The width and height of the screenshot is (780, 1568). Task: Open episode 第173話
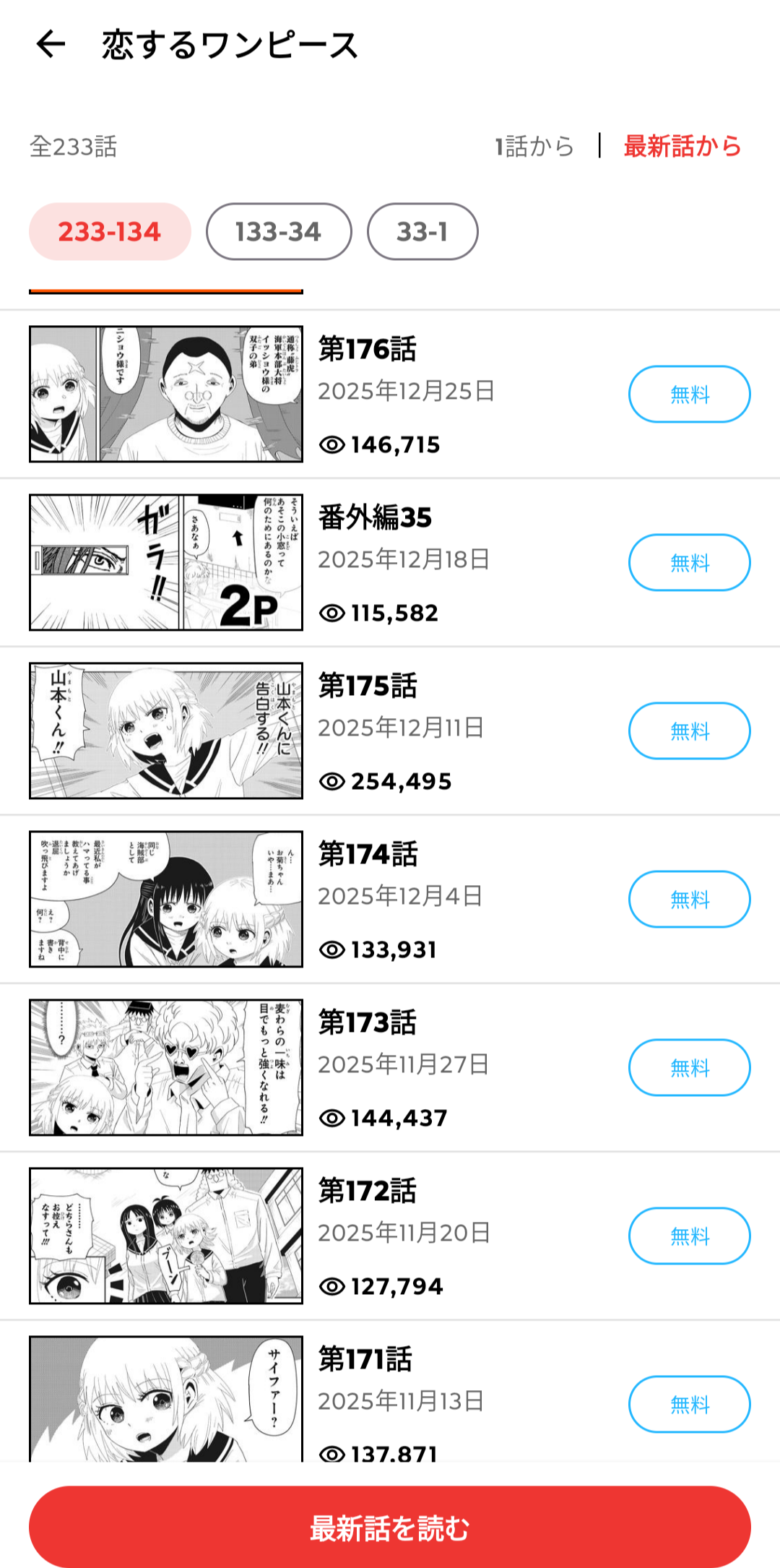click(390, 1067)
